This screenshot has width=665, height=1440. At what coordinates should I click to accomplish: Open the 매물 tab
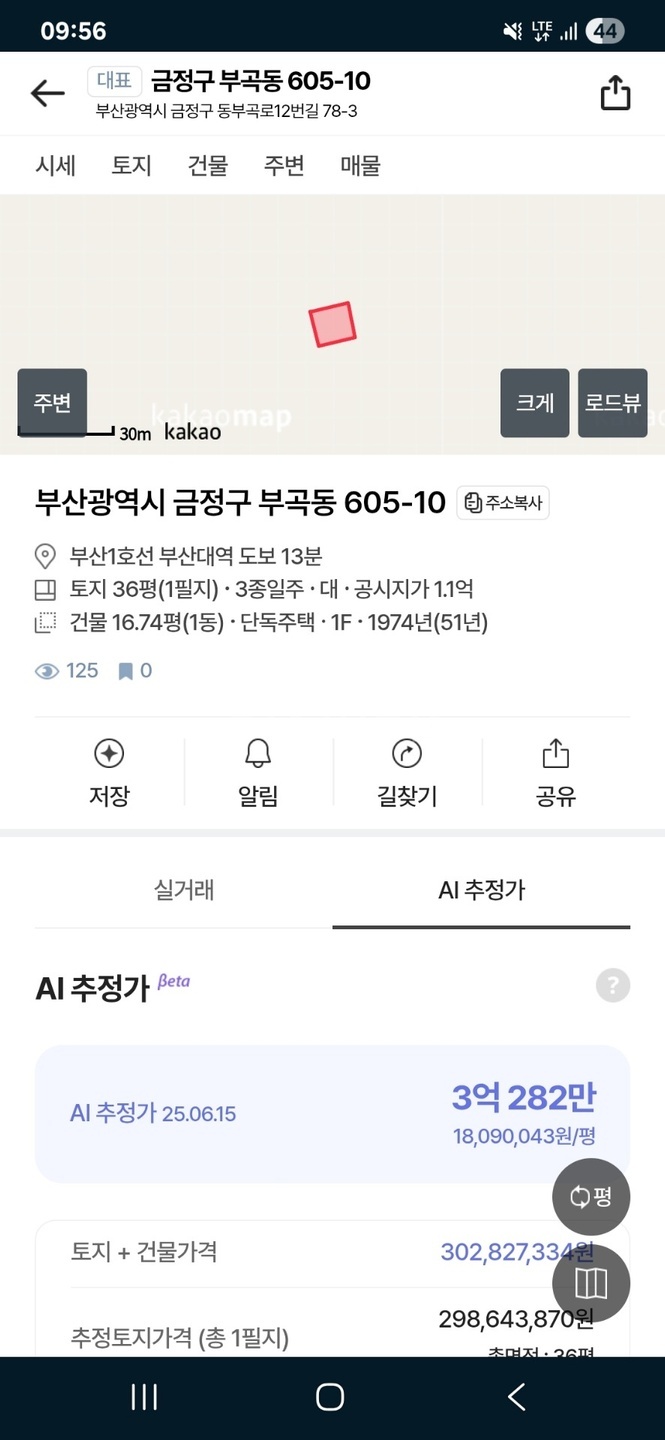(360, 165)
